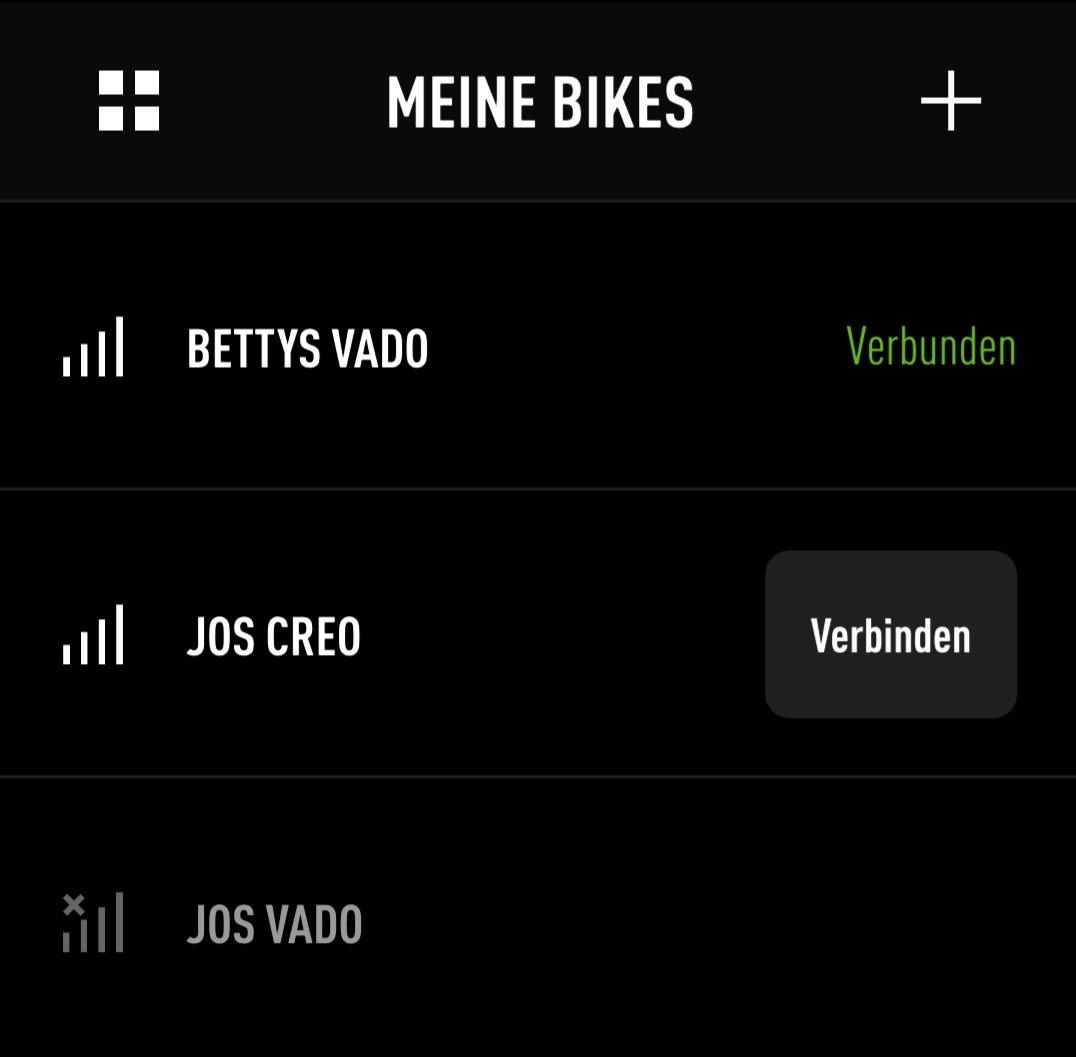Open the BETTYS VADO bike
This screenshot has width=1076, height=1057.
[308, 349]
